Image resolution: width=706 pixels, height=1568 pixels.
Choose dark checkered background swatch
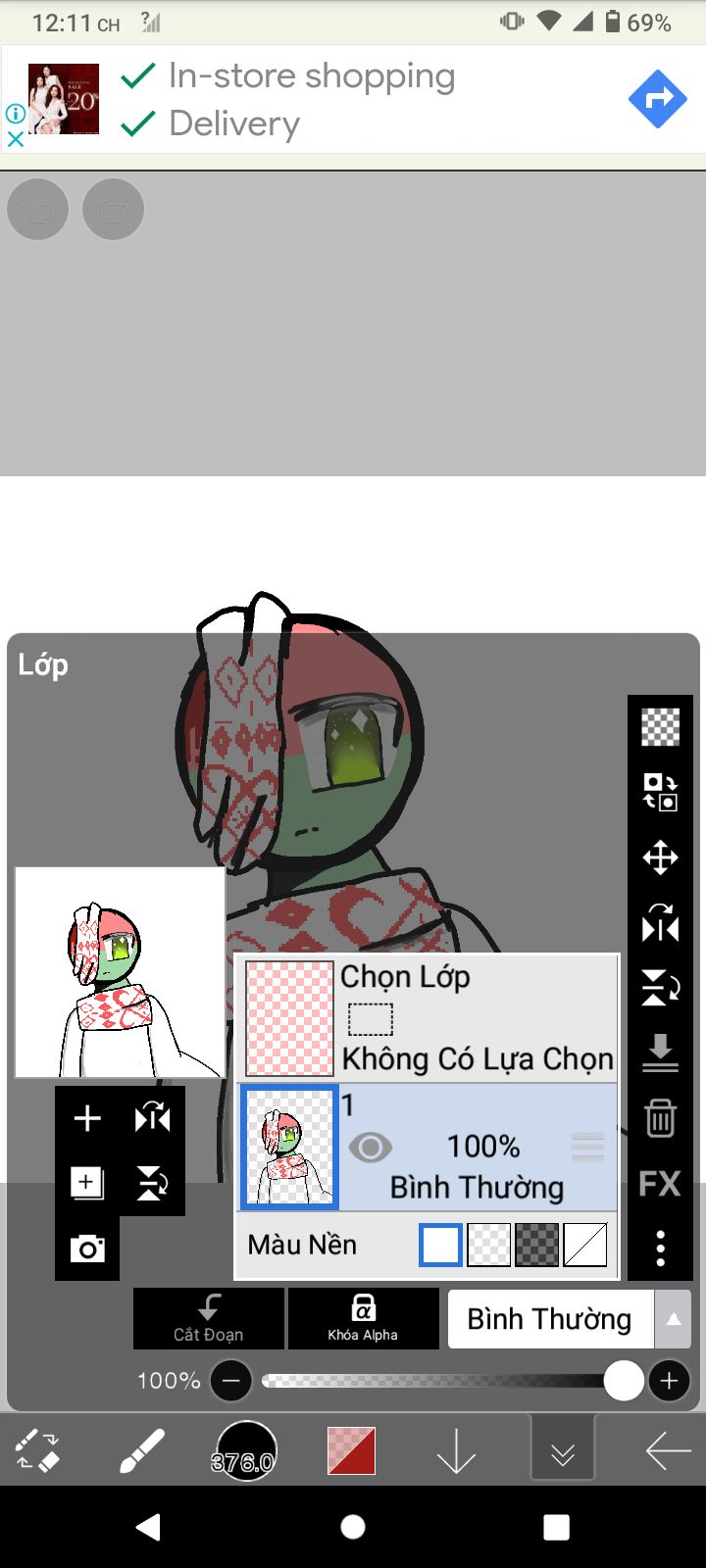[536, 1245]
